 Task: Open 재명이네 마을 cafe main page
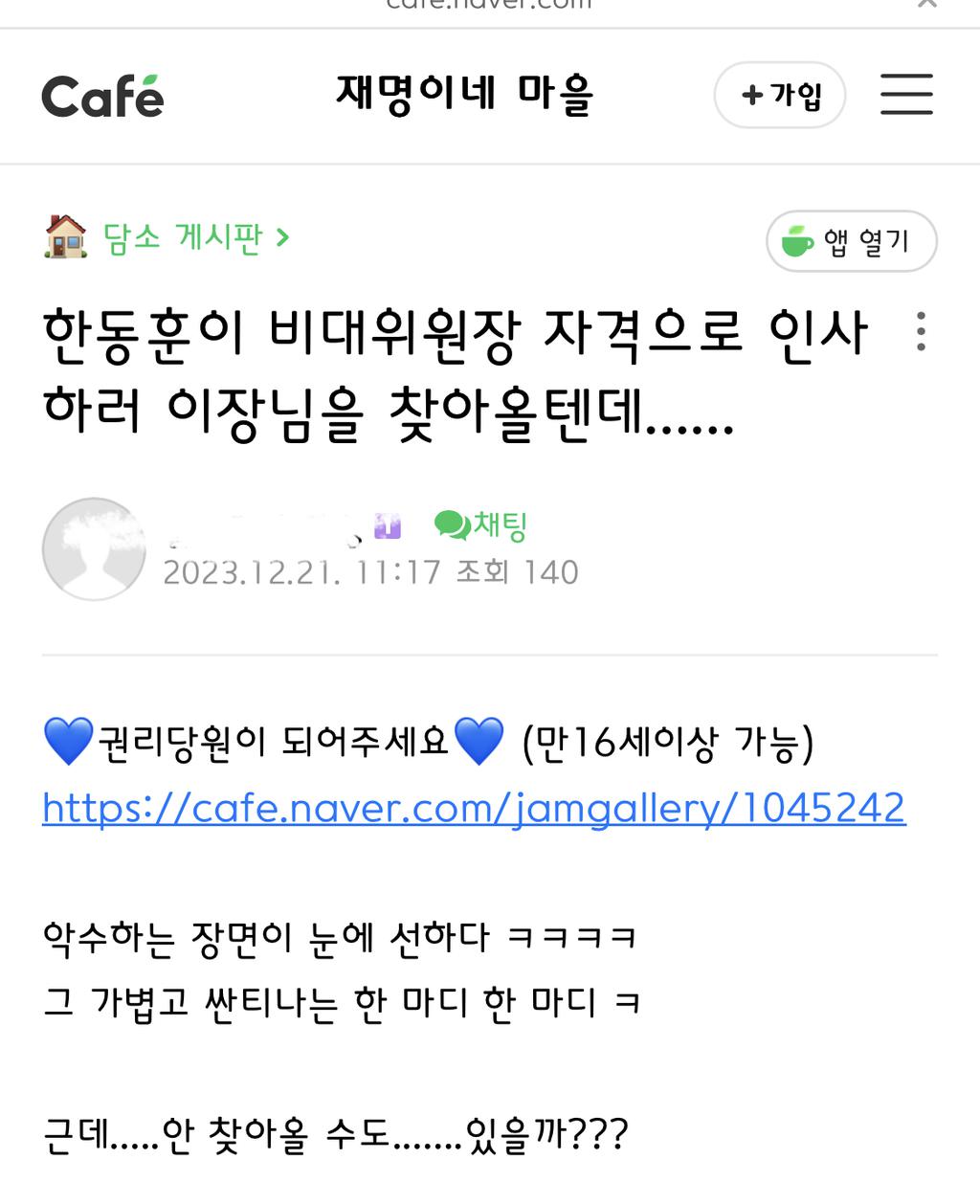click(x=464, y=94)
